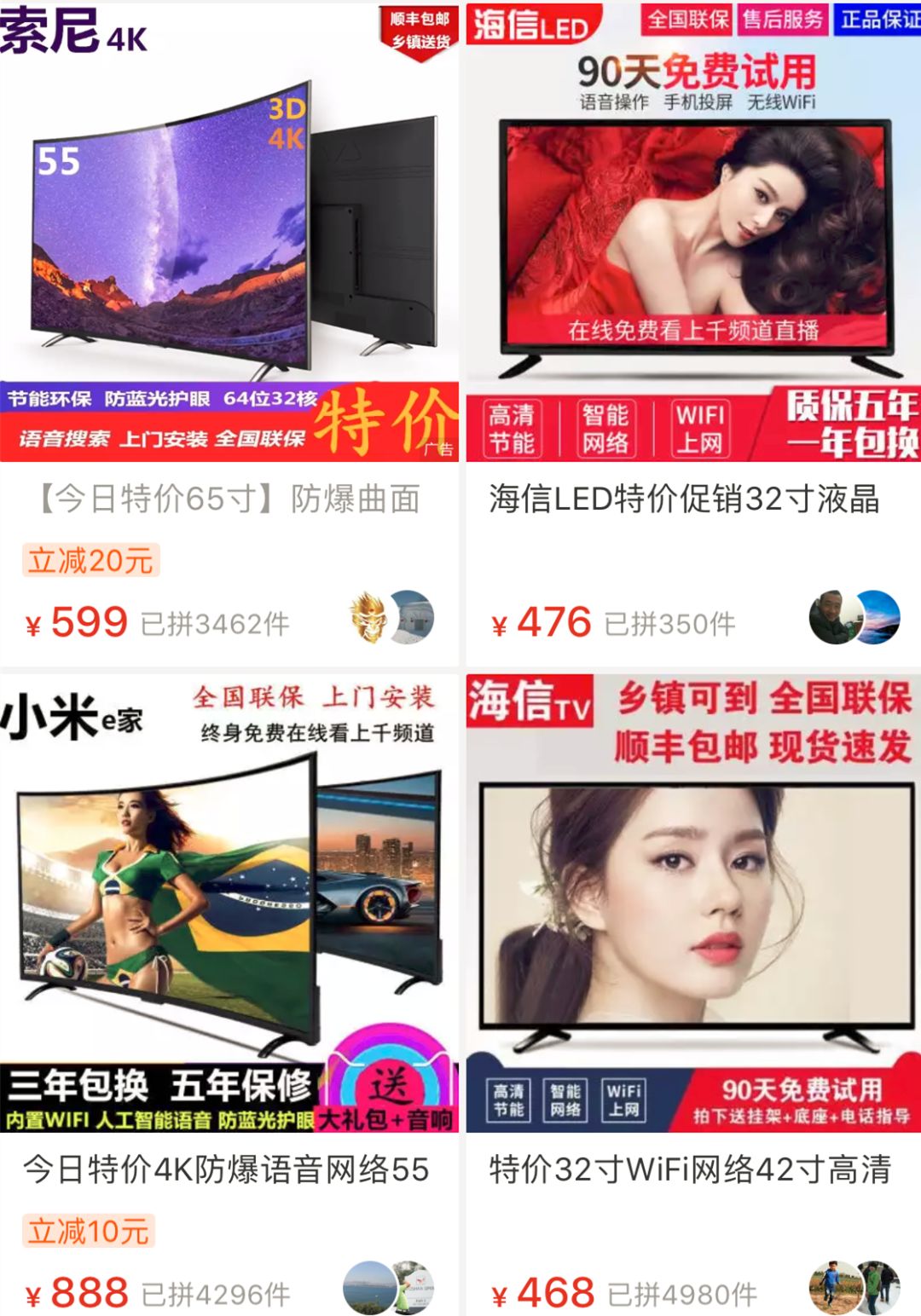
Task: View the 小米e家 4K 55寸 TV at ¥888
Action: 229,903
